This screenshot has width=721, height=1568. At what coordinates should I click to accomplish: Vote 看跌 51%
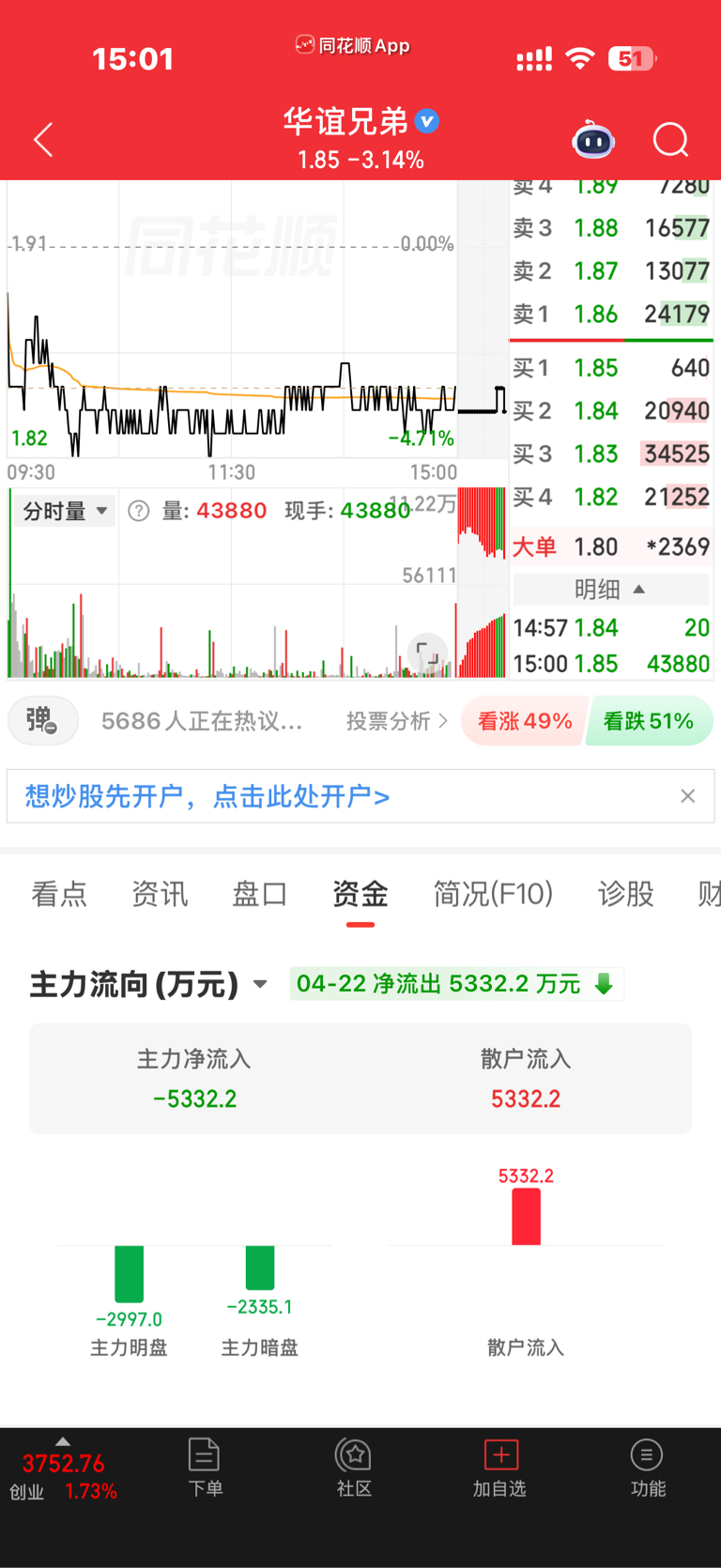(649, 721)
